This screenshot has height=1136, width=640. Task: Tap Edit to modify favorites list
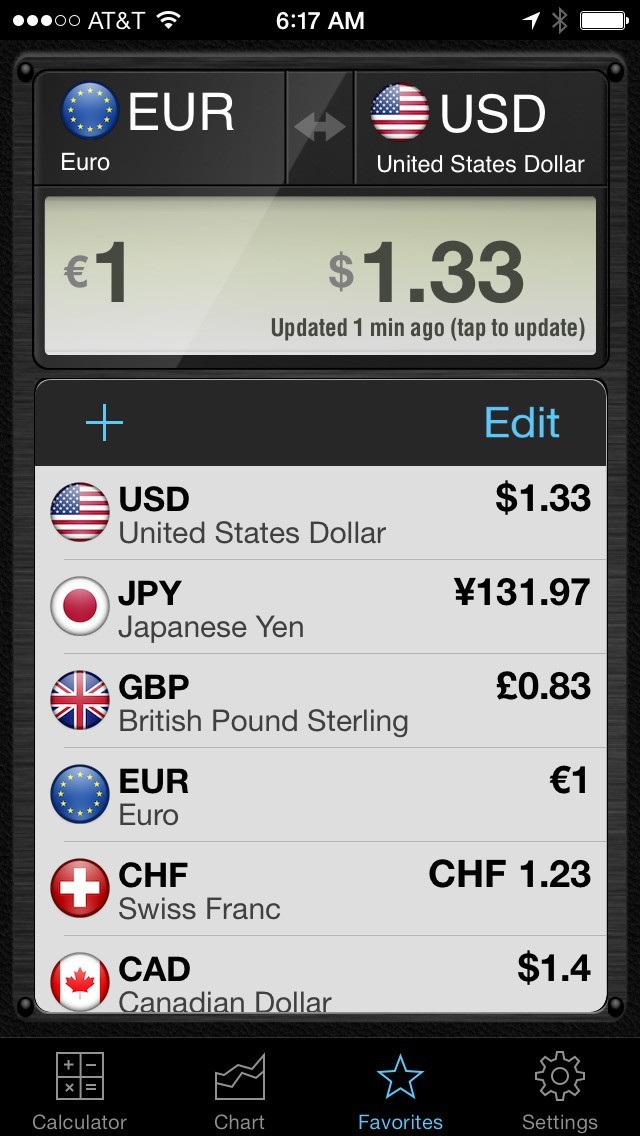[x=521, y=424]
